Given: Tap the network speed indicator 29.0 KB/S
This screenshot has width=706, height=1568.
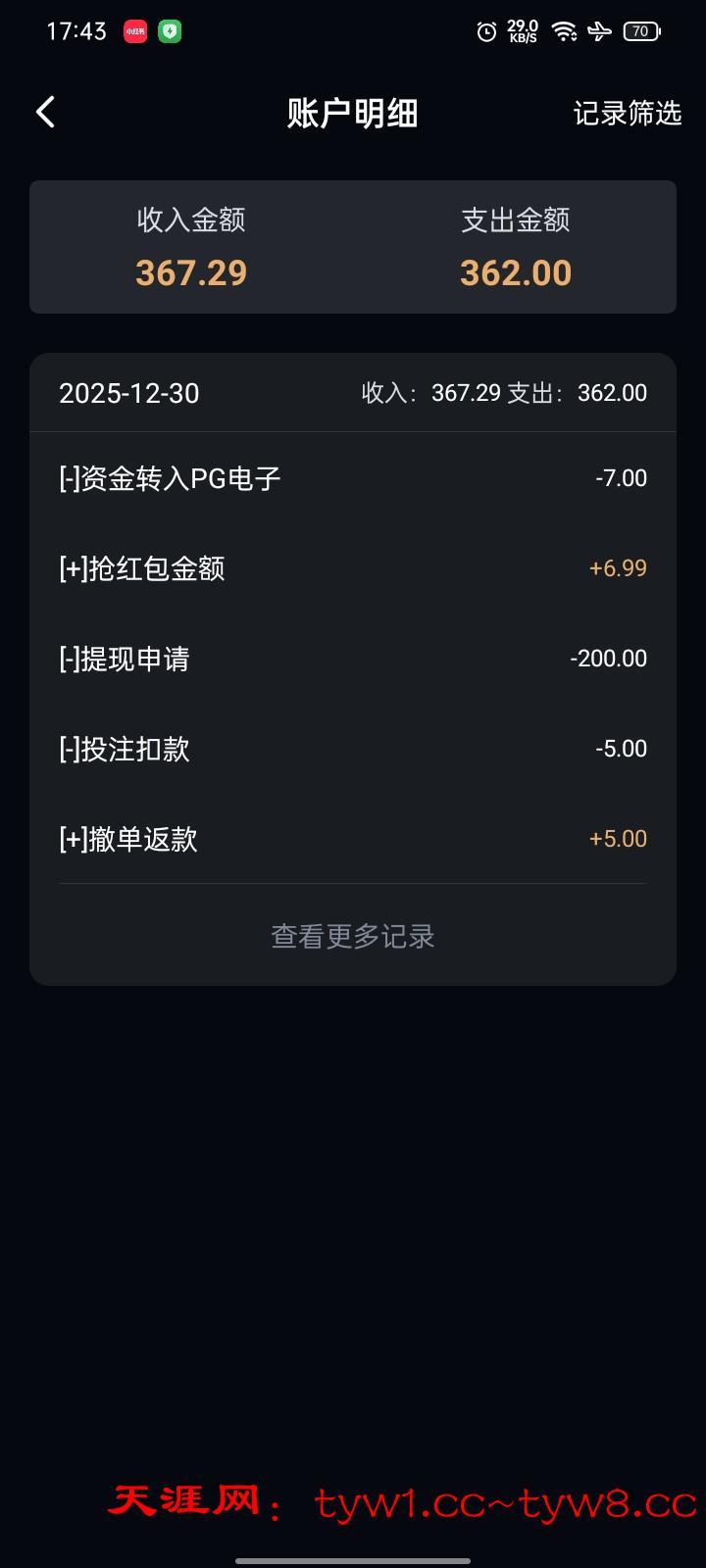Looking at the screenshot, I should coord(522,31).
